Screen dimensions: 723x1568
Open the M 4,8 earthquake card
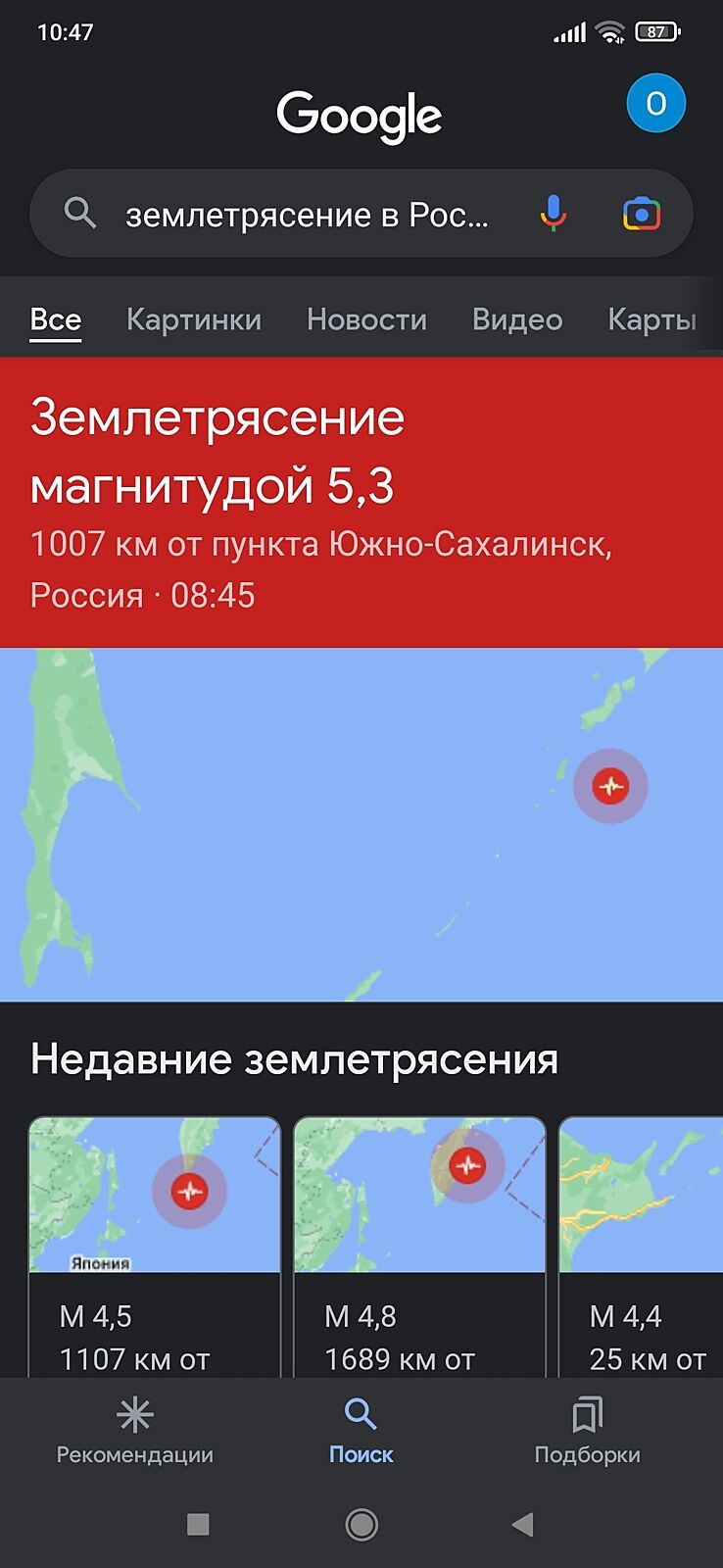419,1245
